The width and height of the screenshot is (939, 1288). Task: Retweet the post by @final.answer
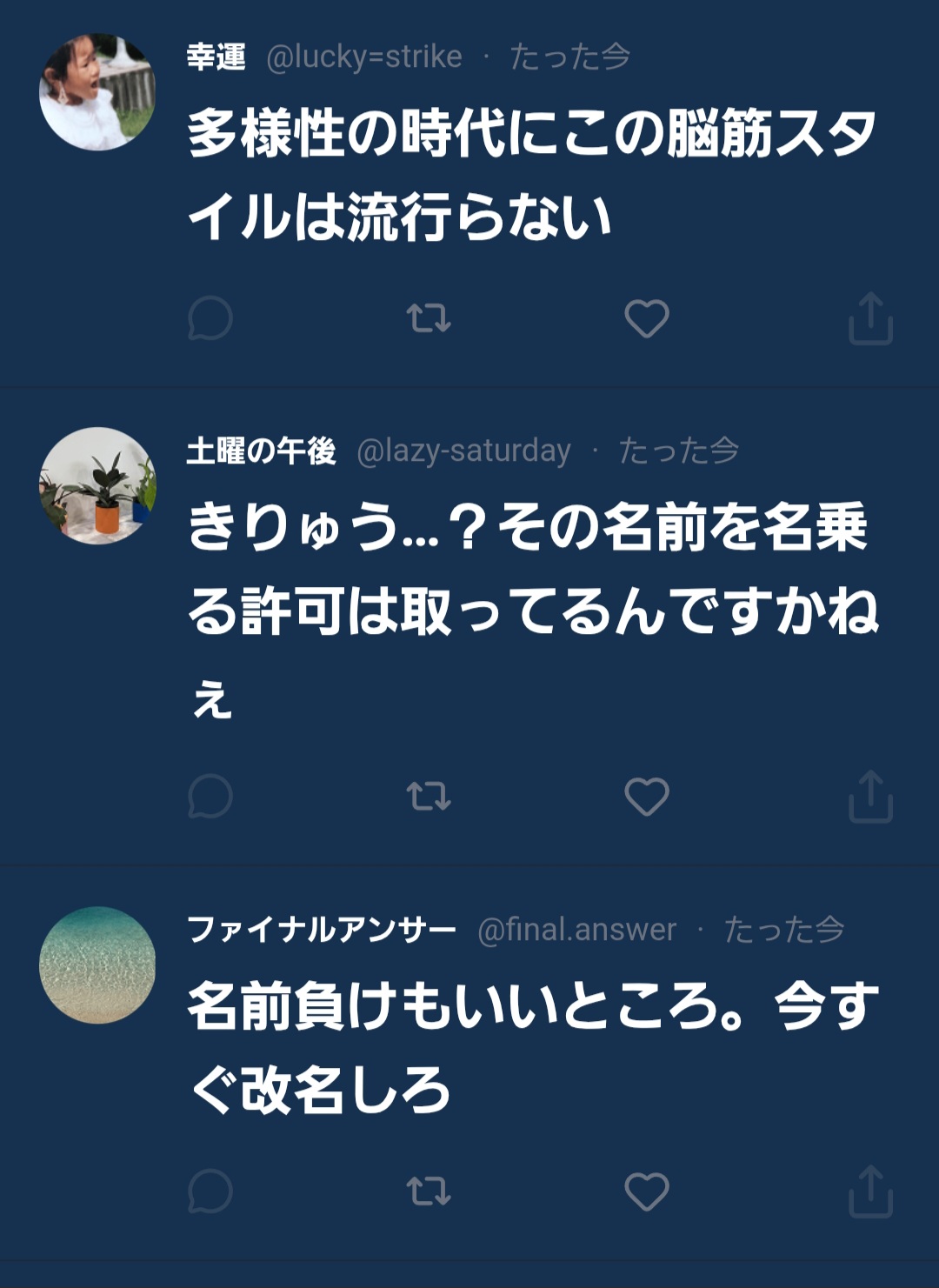pyautogui.click(x=429, y=1191)
